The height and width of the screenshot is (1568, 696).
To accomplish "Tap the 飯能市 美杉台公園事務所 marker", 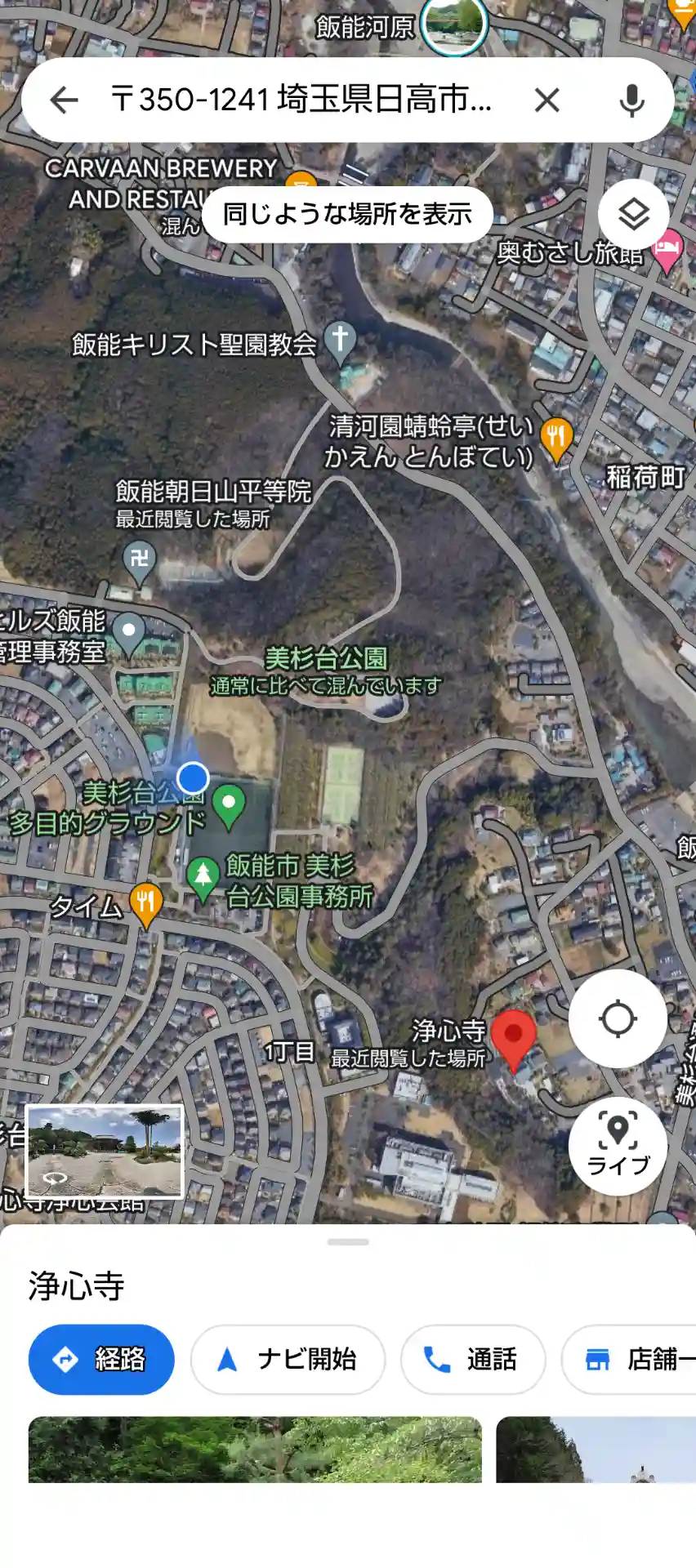I will coord(203,876).
